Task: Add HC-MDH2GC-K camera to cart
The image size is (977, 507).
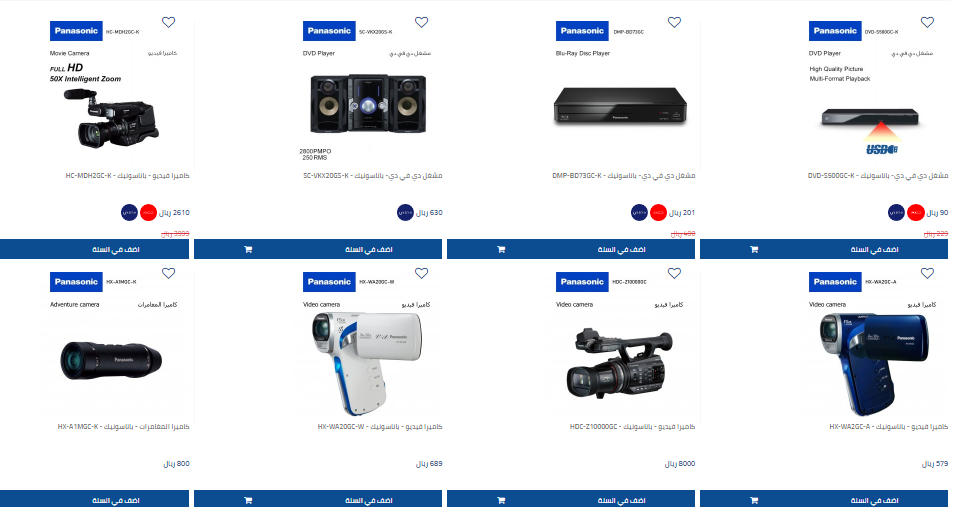Action: [x=95, y=249]
